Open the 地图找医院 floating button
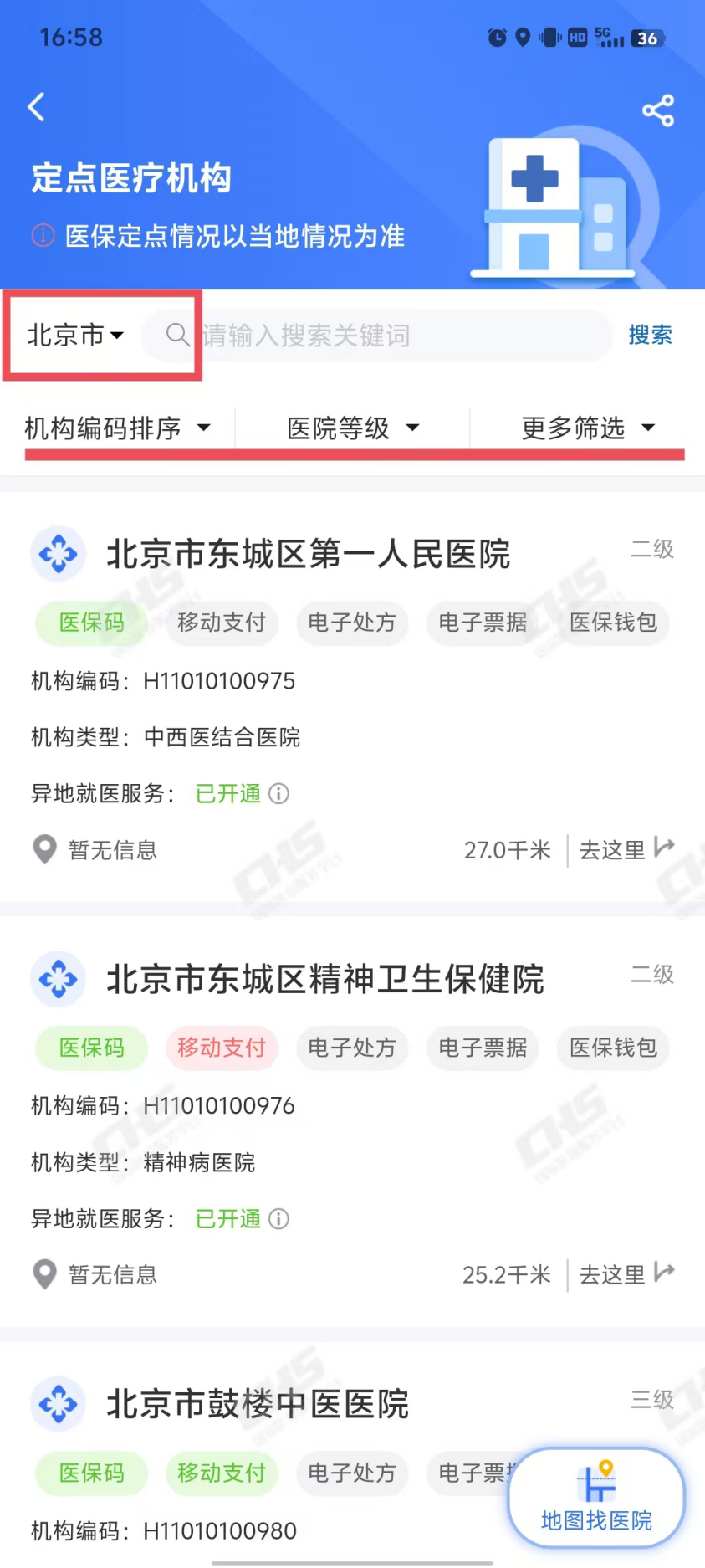 click(x=595, y=1498)
